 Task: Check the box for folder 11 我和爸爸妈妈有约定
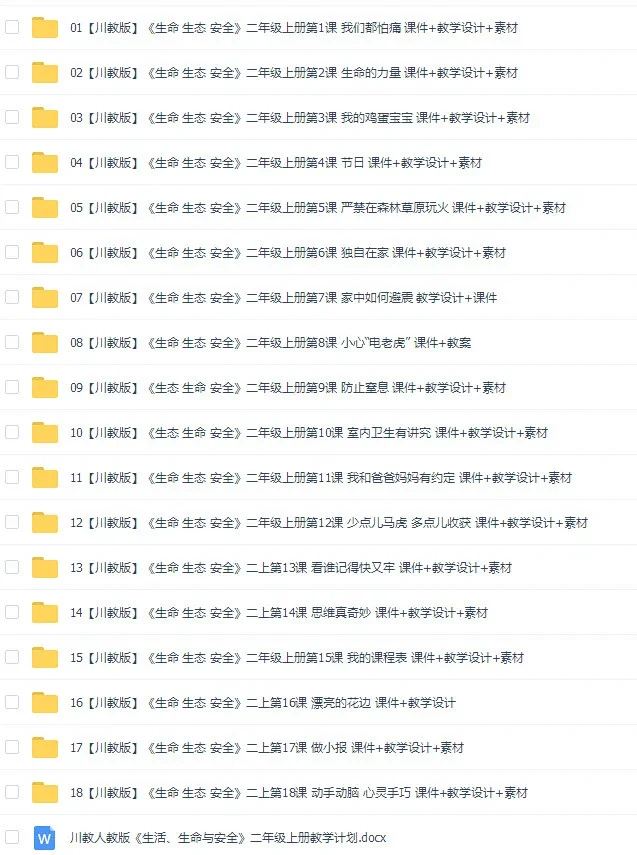click(12, 477)
